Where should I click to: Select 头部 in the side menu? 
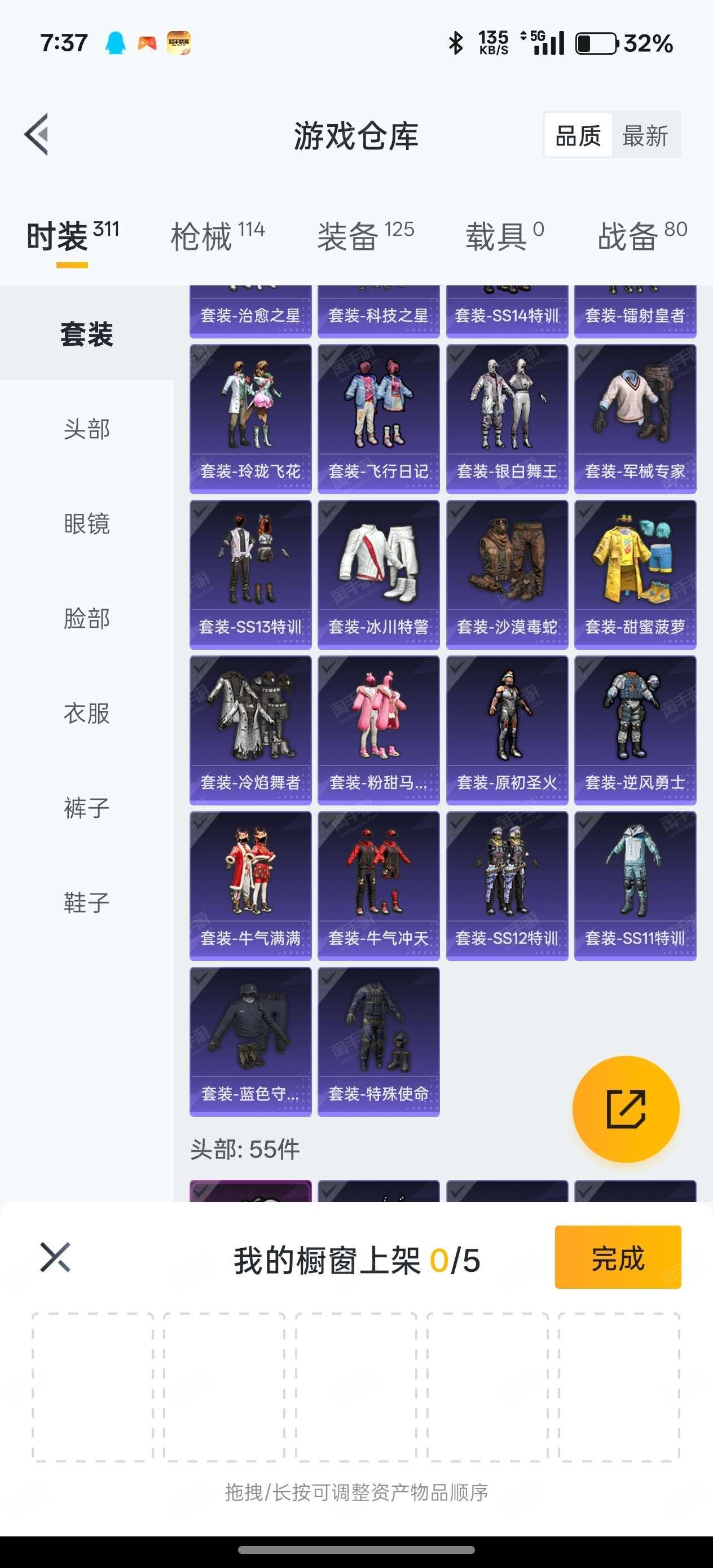86,429
